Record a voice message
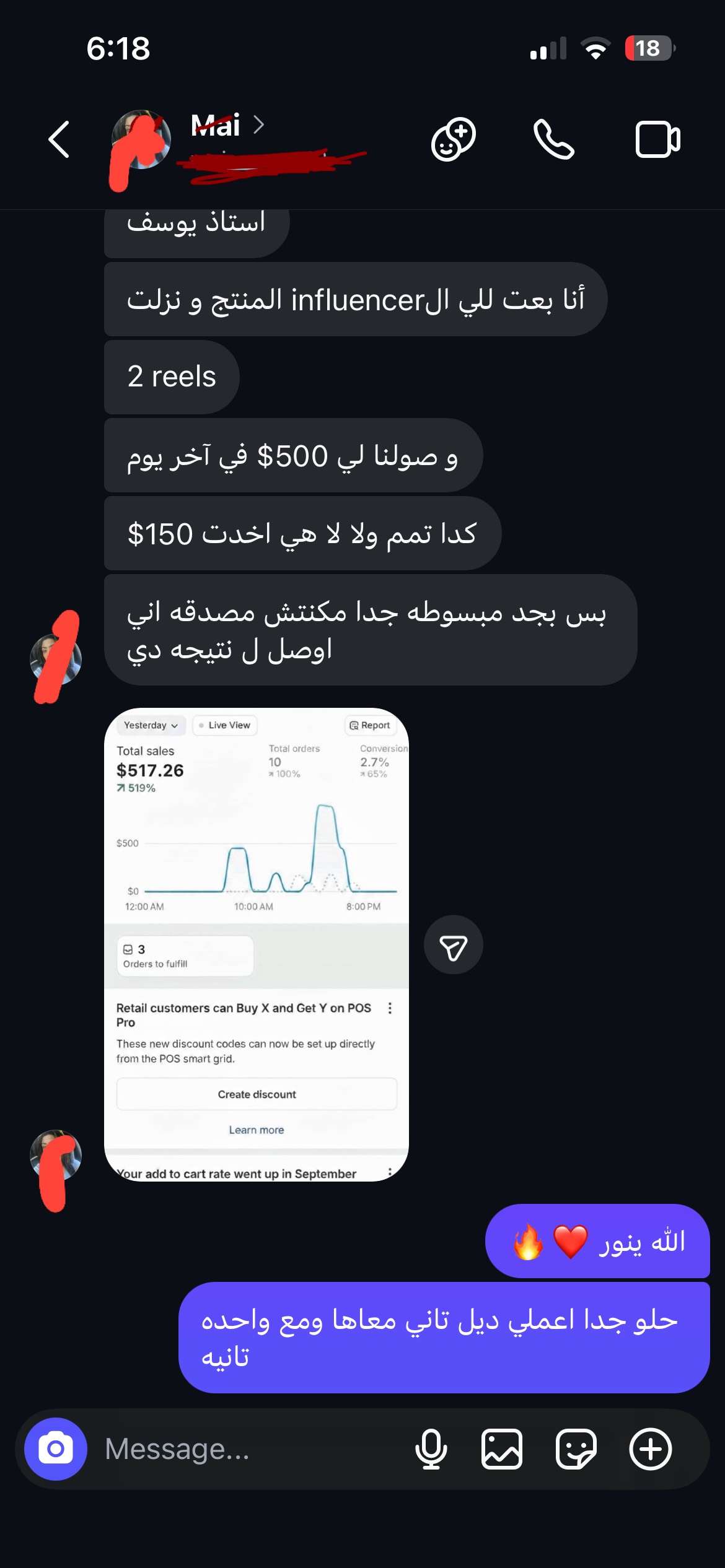The height and width of the screenshot is (1568, 725). tap(431, 1449)
